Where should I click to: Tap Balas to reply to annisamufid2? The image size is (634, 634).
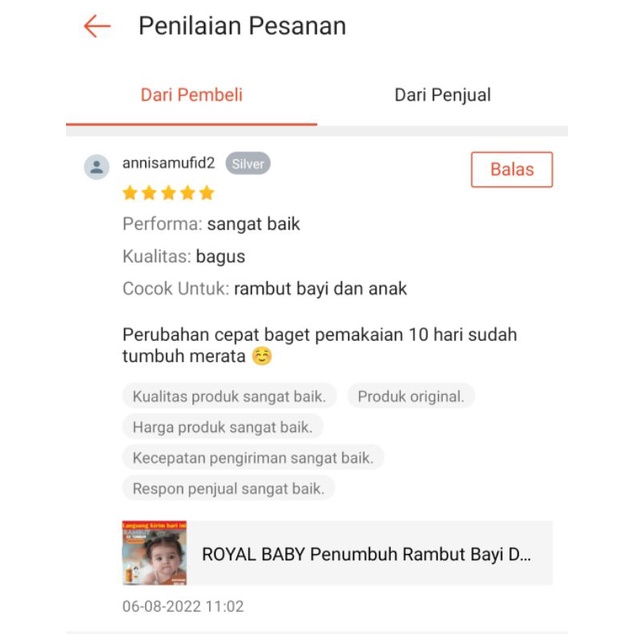511,170
